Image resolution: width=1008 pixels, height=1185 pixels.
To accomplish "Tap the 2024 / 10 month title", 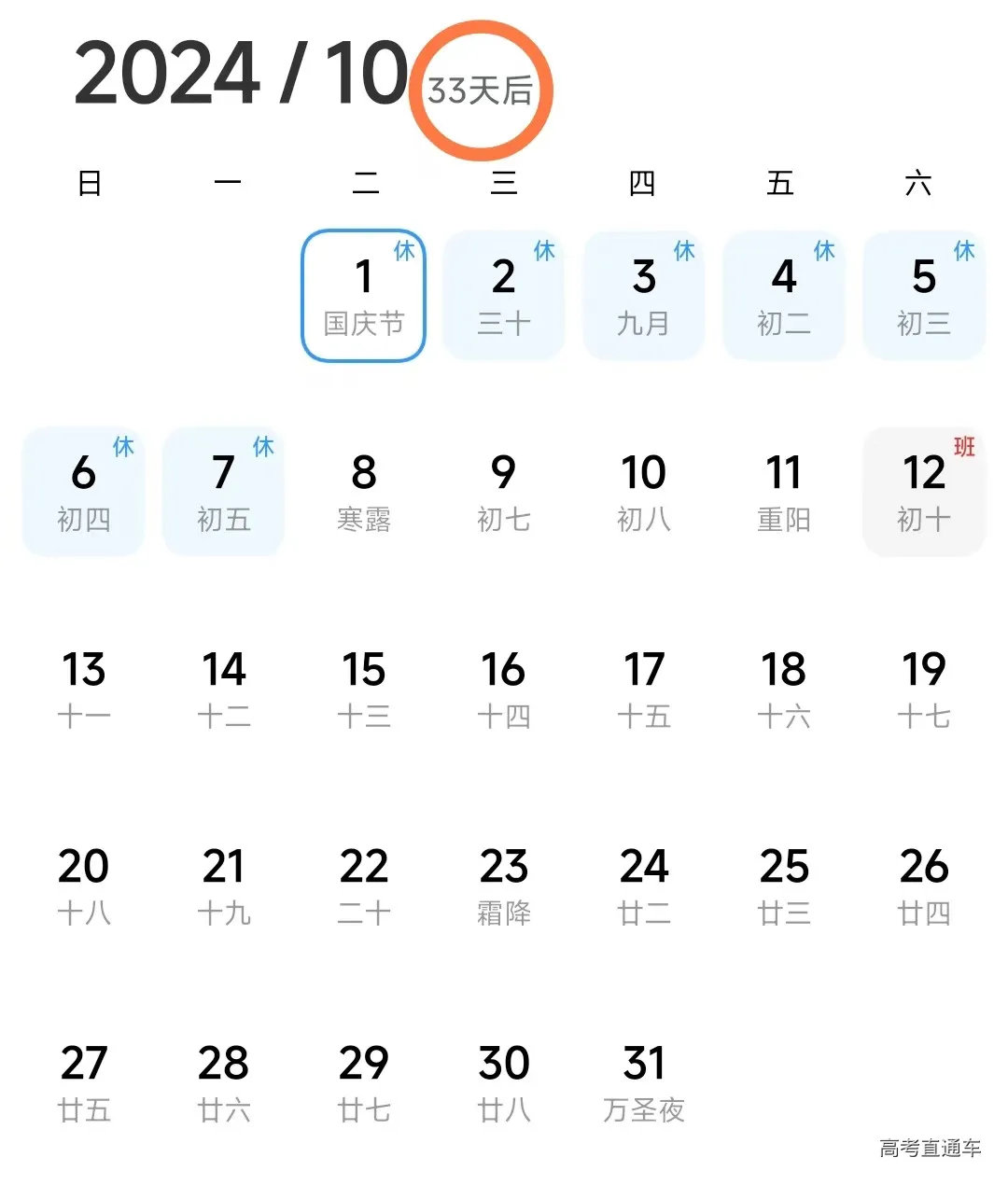I will pyautogui.click(x=241, y=75).
